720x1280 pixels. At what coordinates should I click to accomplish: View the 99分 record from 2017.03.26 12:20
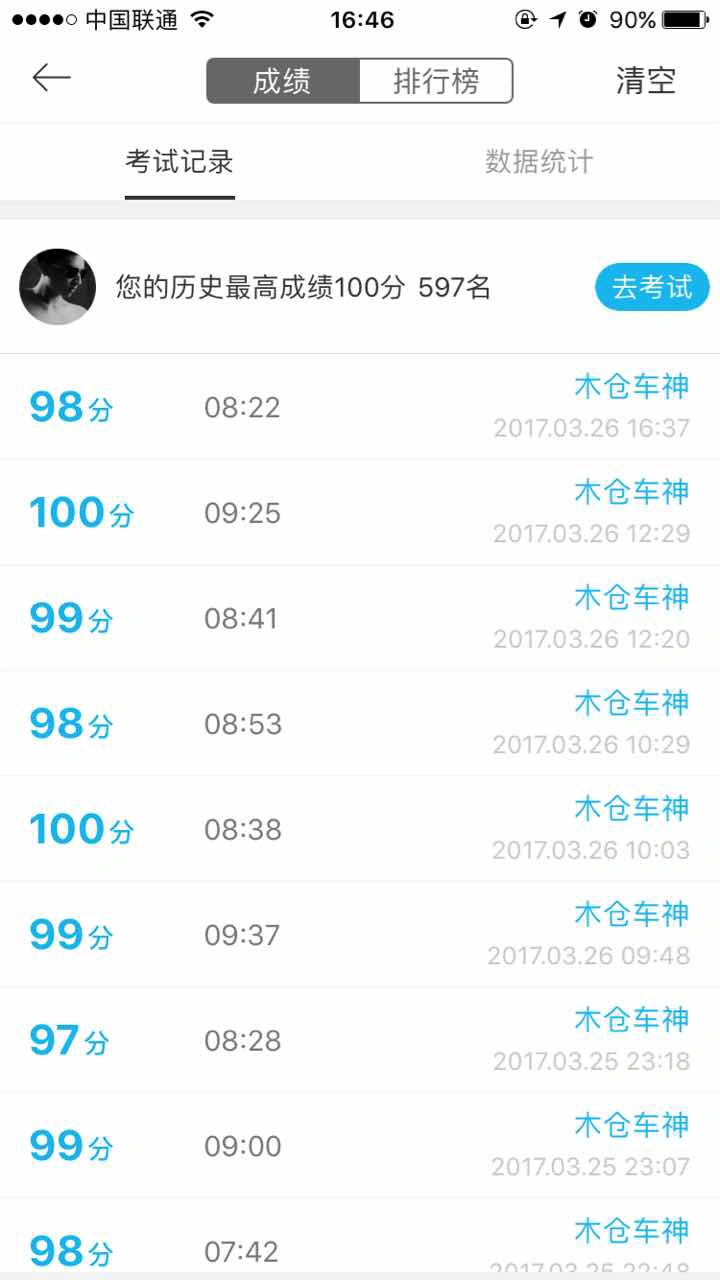click(360, 618)
